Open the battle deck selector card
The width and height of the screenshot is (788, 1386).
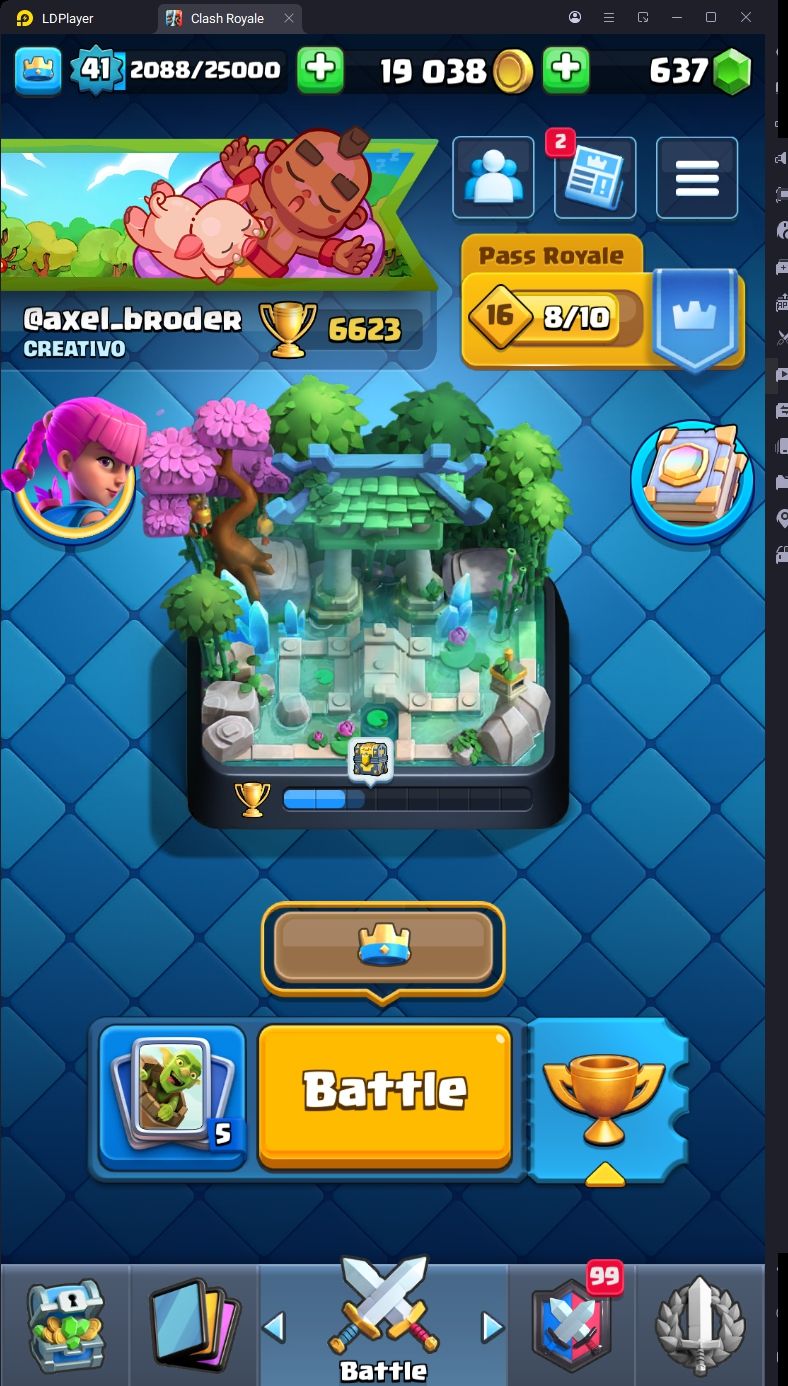[x=172, y=1097]
